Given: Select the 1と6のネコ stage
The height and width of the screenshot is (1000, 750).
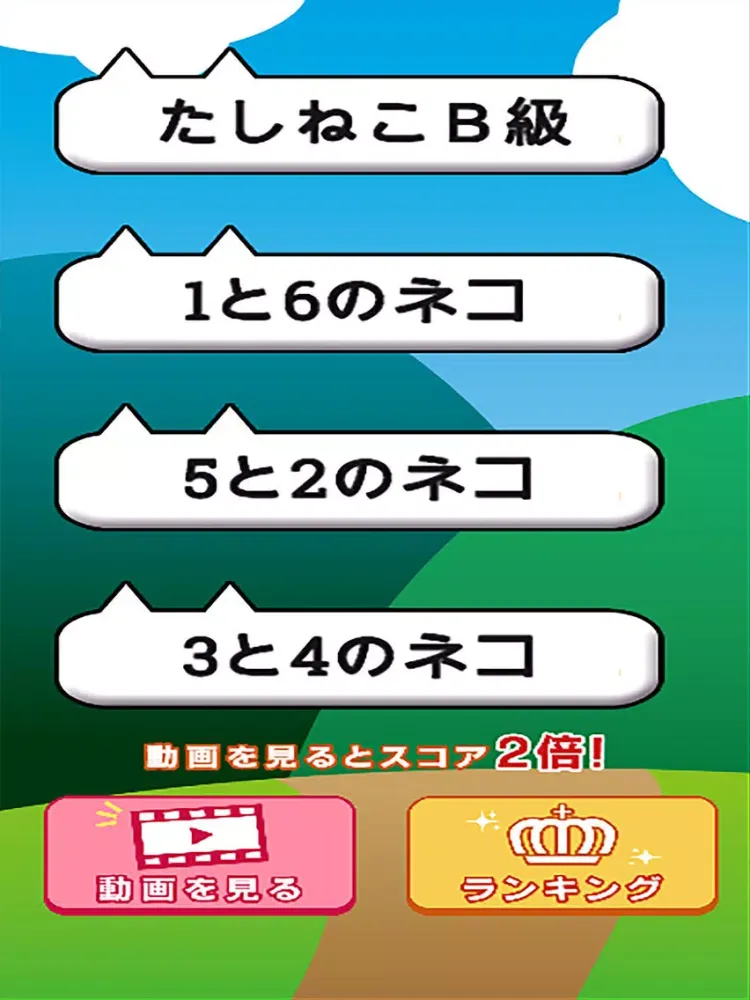Looking at the screenshot, I should [358, 303].
